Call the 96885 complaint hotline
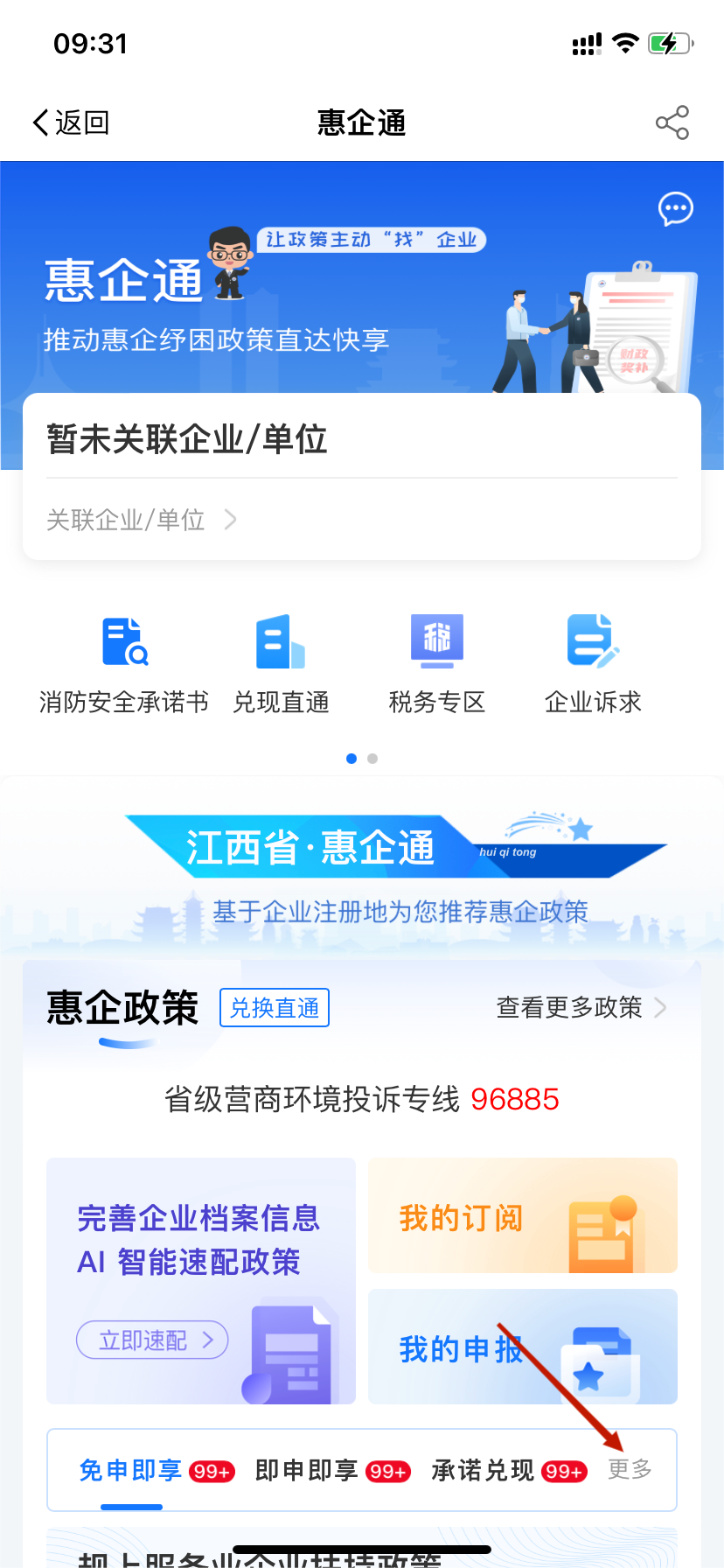 [514, 1100]
